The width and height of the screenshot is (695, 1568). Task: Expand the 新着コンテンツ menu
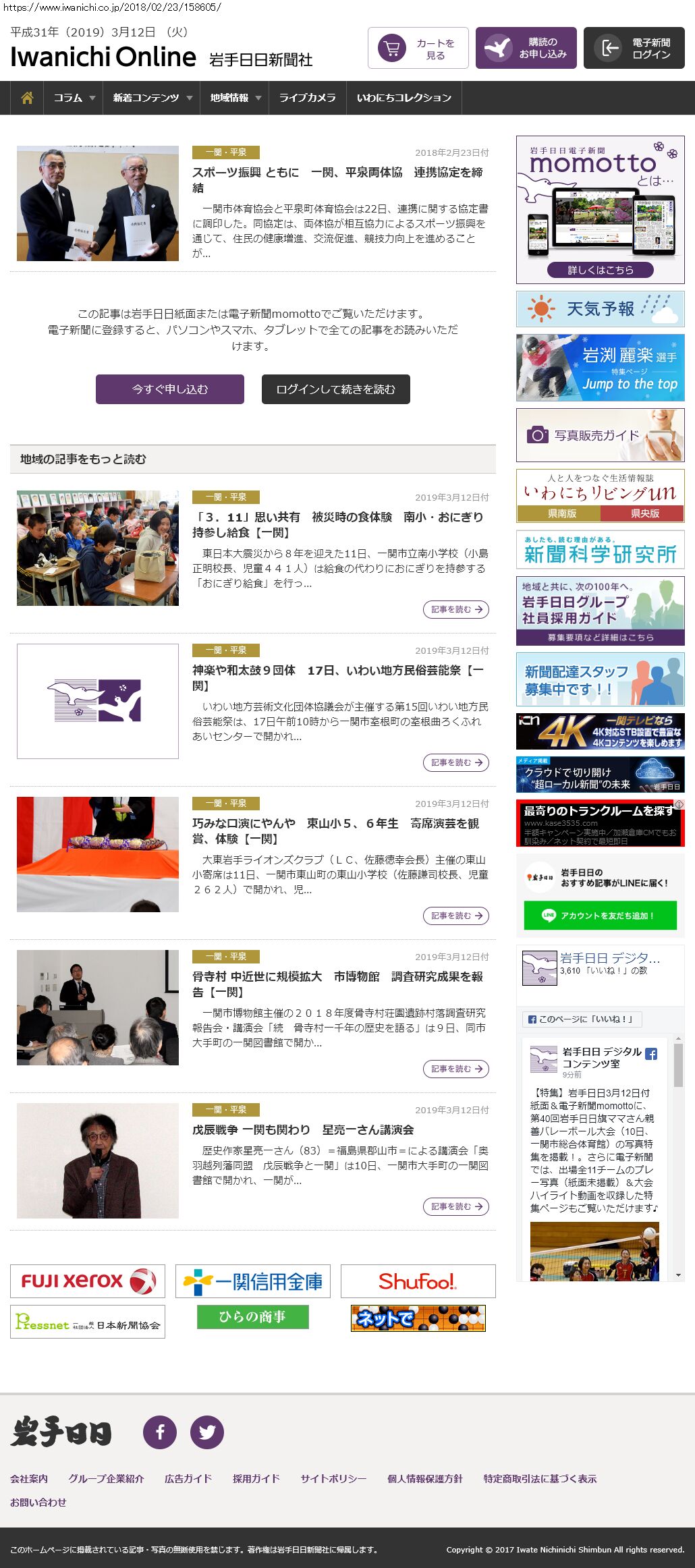(x=152, y=98)
